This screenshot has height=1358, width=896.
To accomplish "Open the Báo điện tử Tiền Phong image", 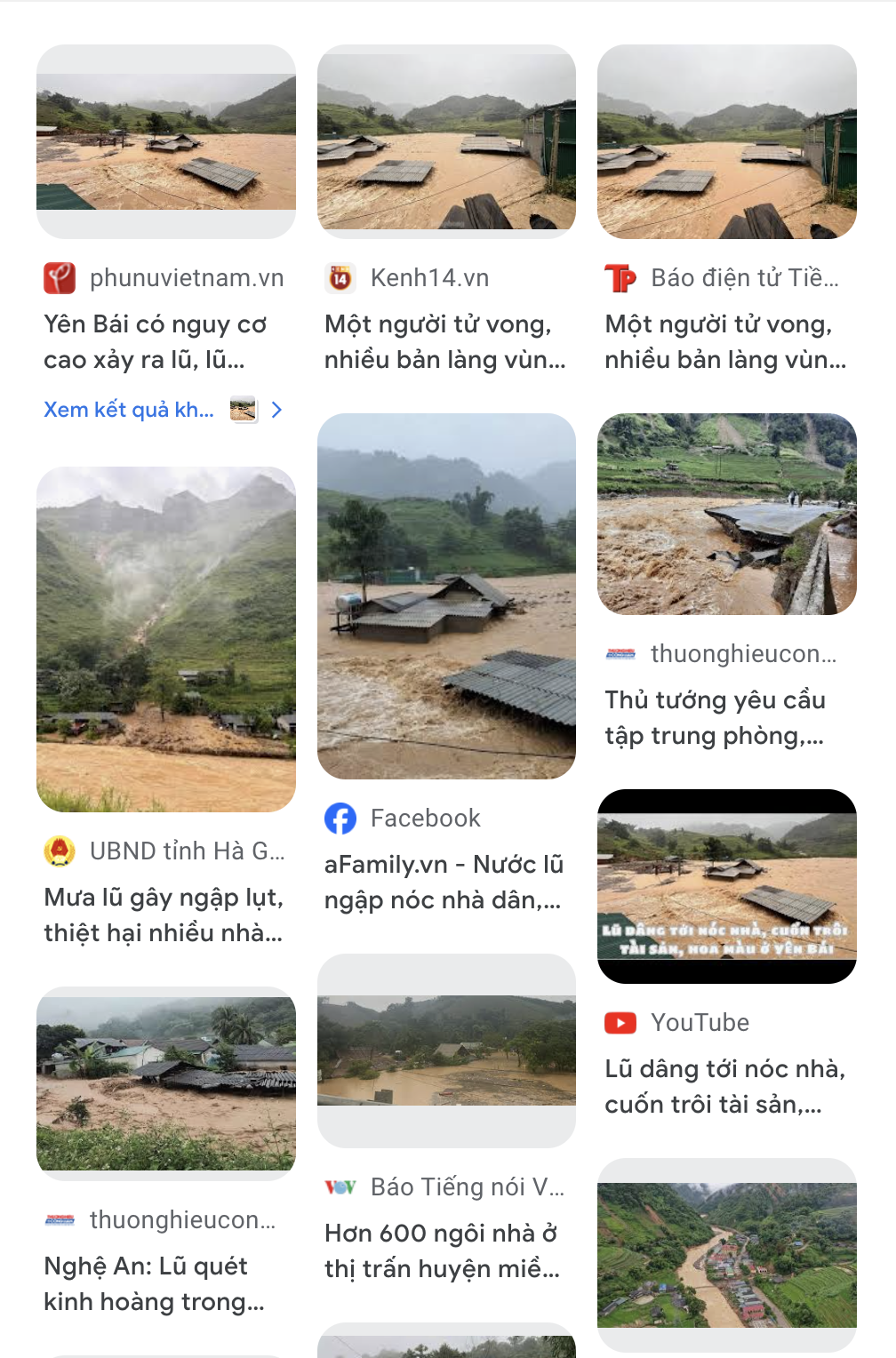I will (726, 141).
